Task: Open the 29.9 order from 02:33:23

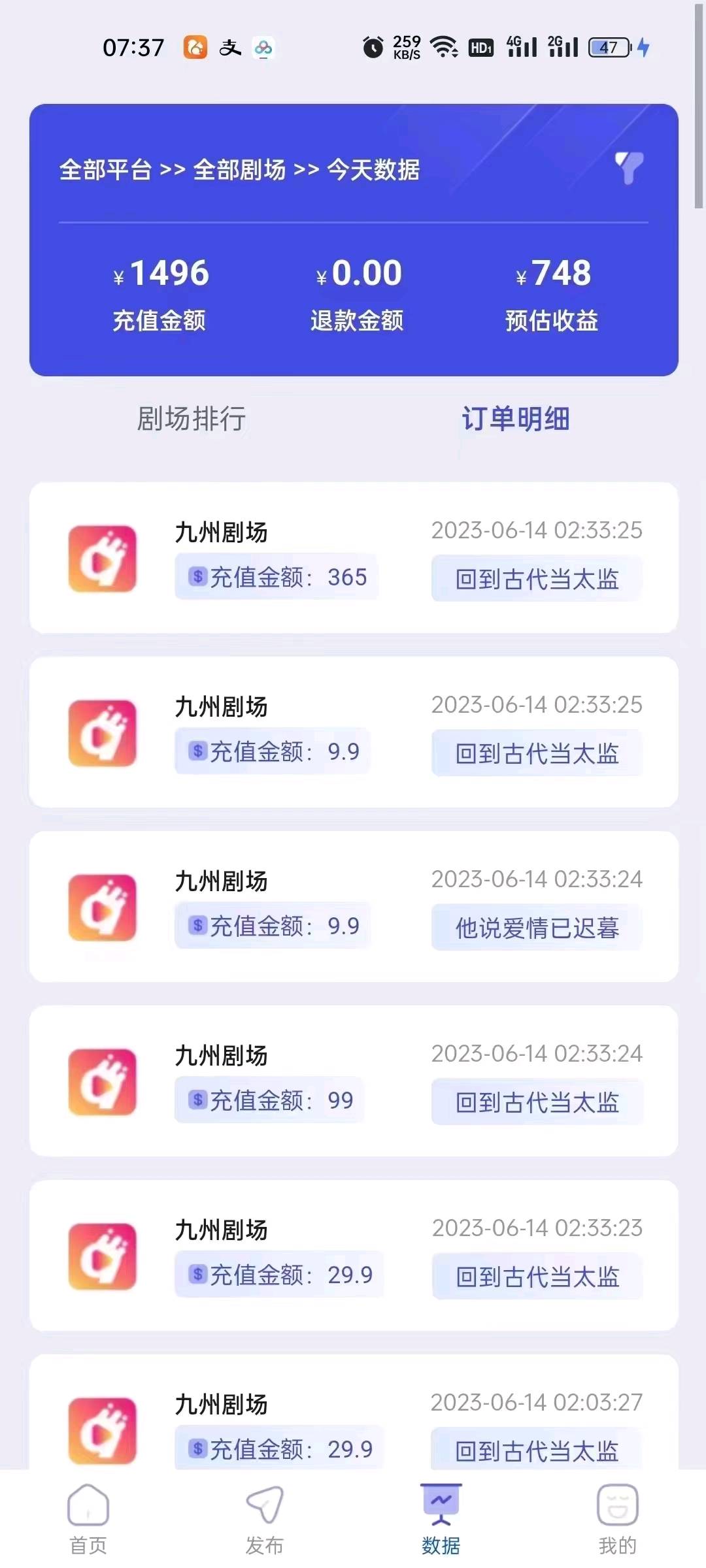Action: click(354, 1255)
